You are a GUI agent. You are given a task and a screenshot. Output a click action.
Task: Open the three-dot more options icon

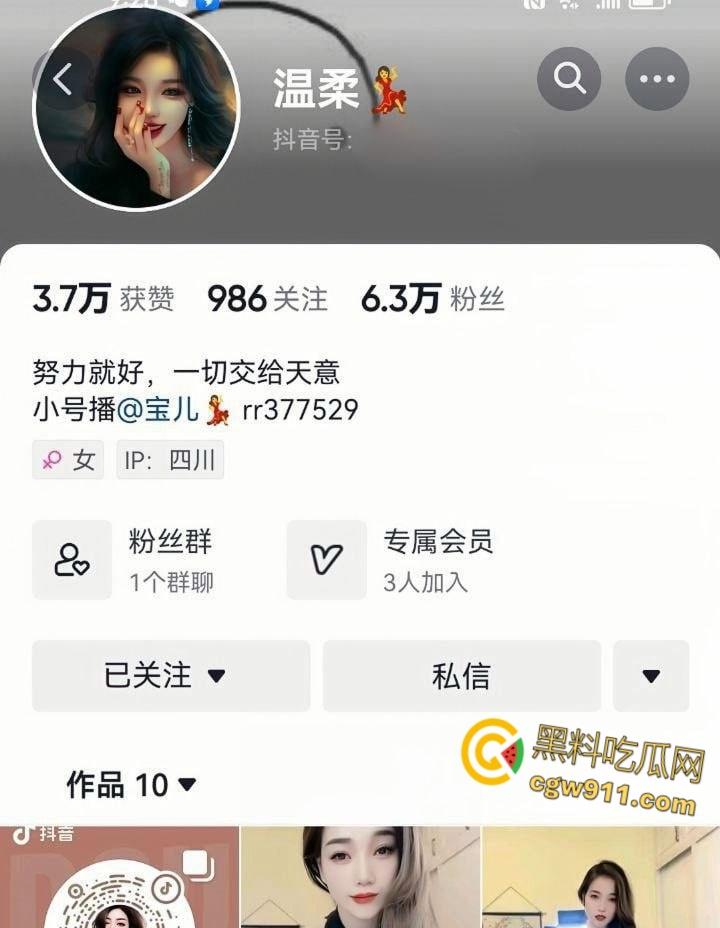pos(657,79)
